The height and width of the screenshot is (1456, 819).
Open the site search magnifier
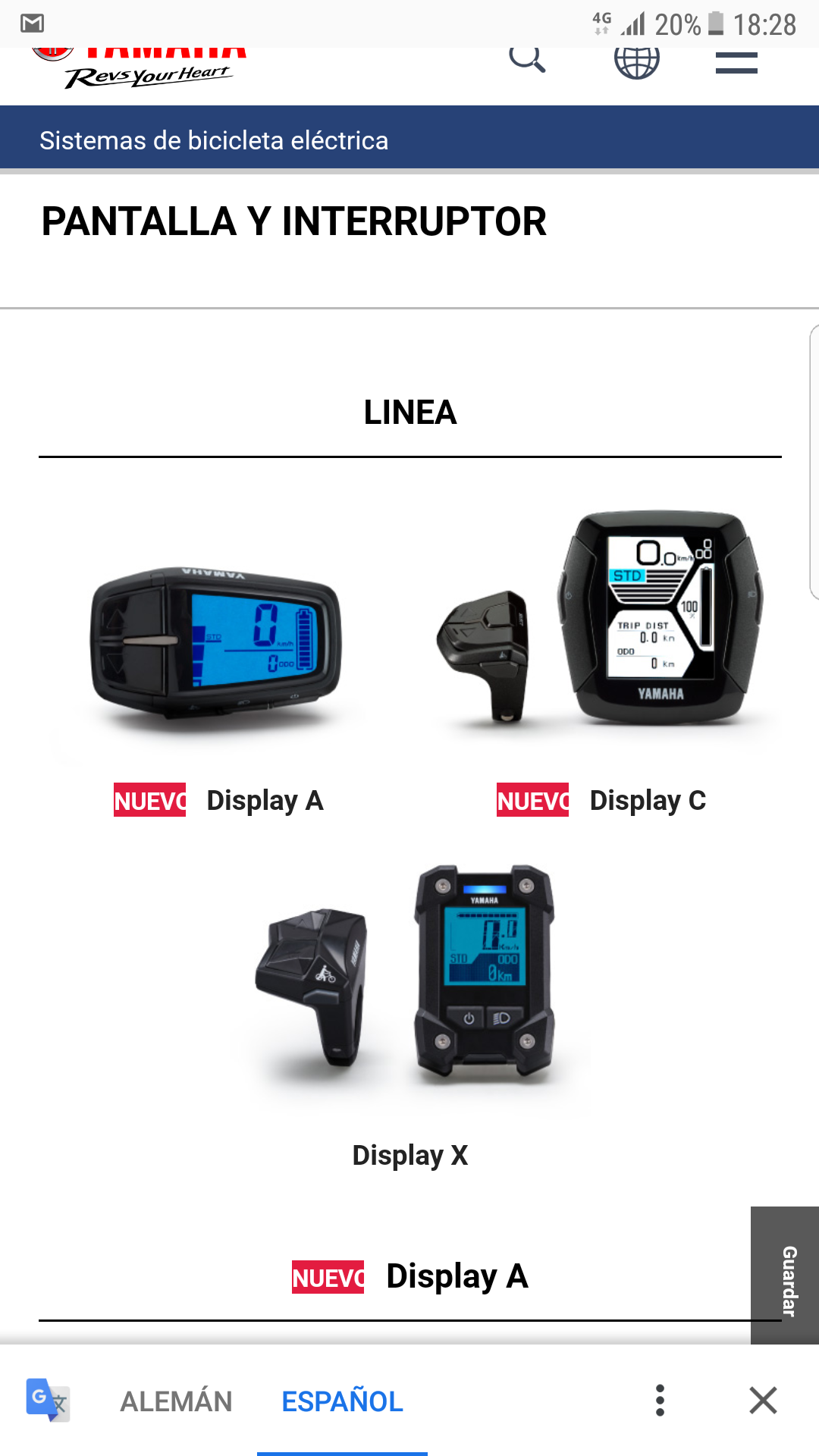coord(527,59)
